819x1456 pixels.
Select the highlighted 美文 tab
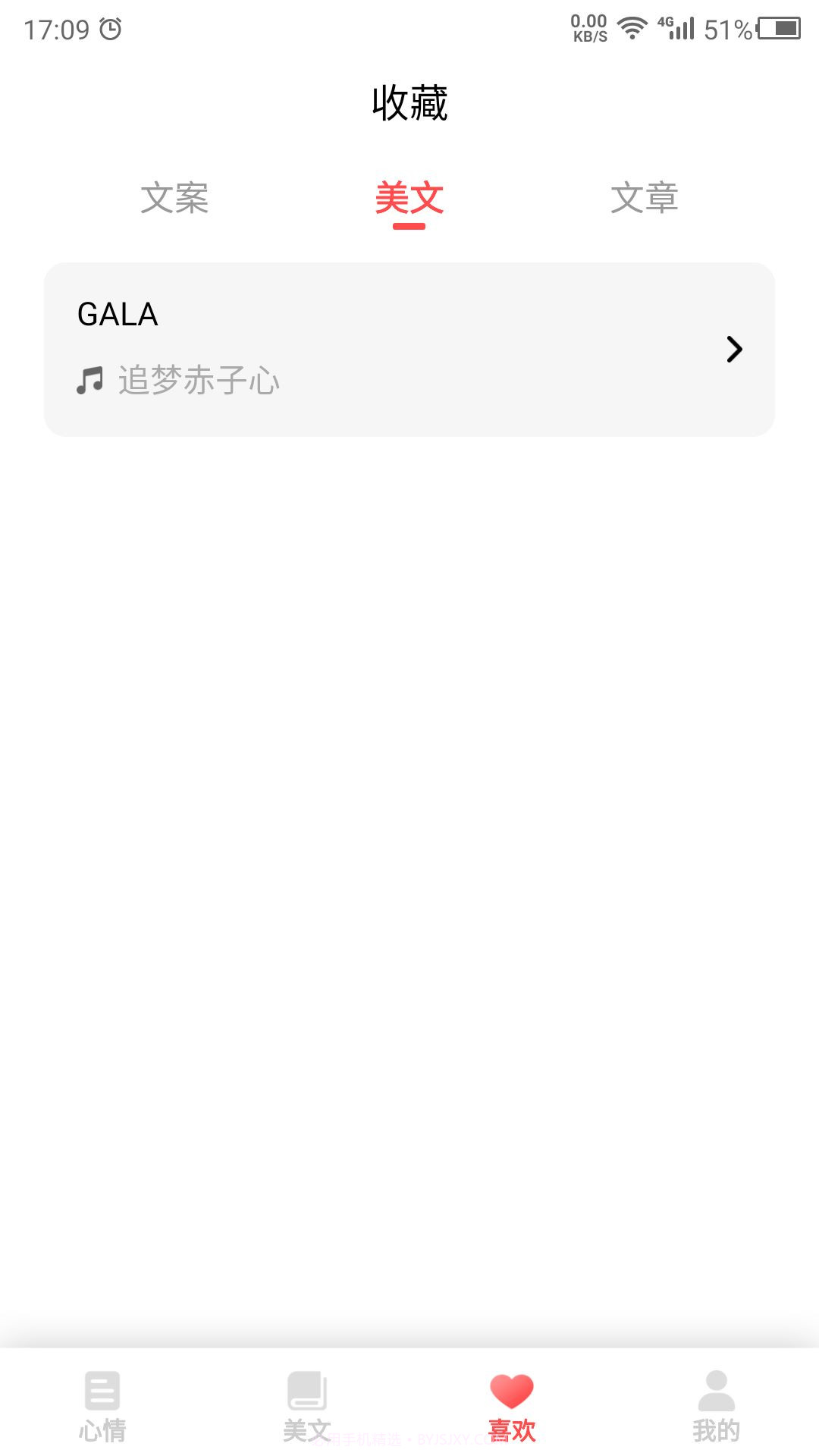point(409,199)
